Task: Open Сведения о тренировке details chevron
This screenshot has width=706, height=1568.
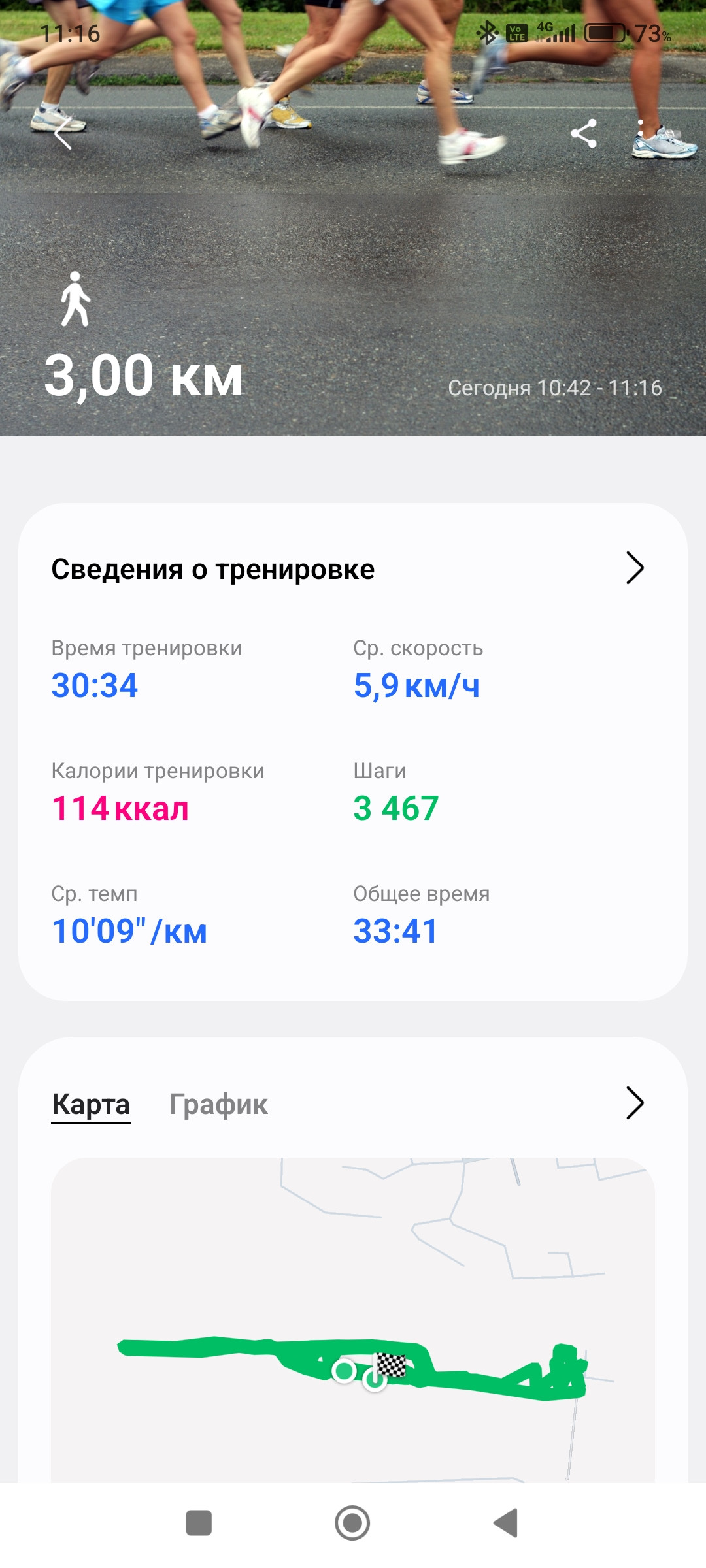Action: click(x=635, y=568)
